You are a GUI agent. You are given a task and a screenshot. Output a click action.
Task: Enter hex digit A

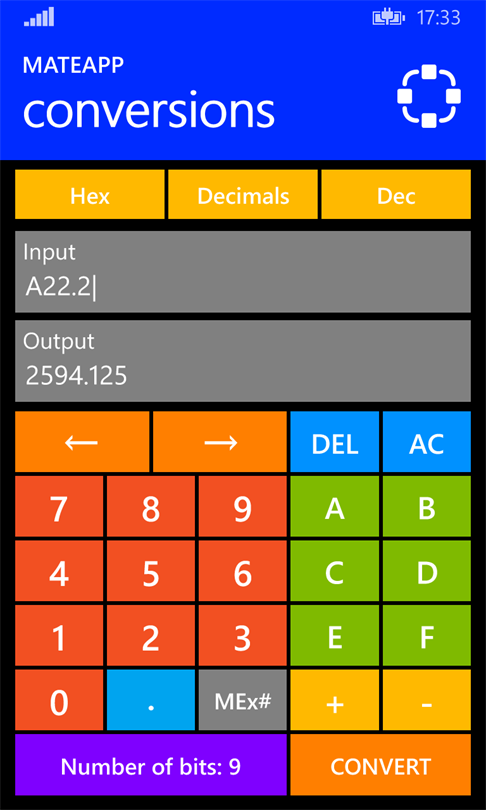pos(335,506)
